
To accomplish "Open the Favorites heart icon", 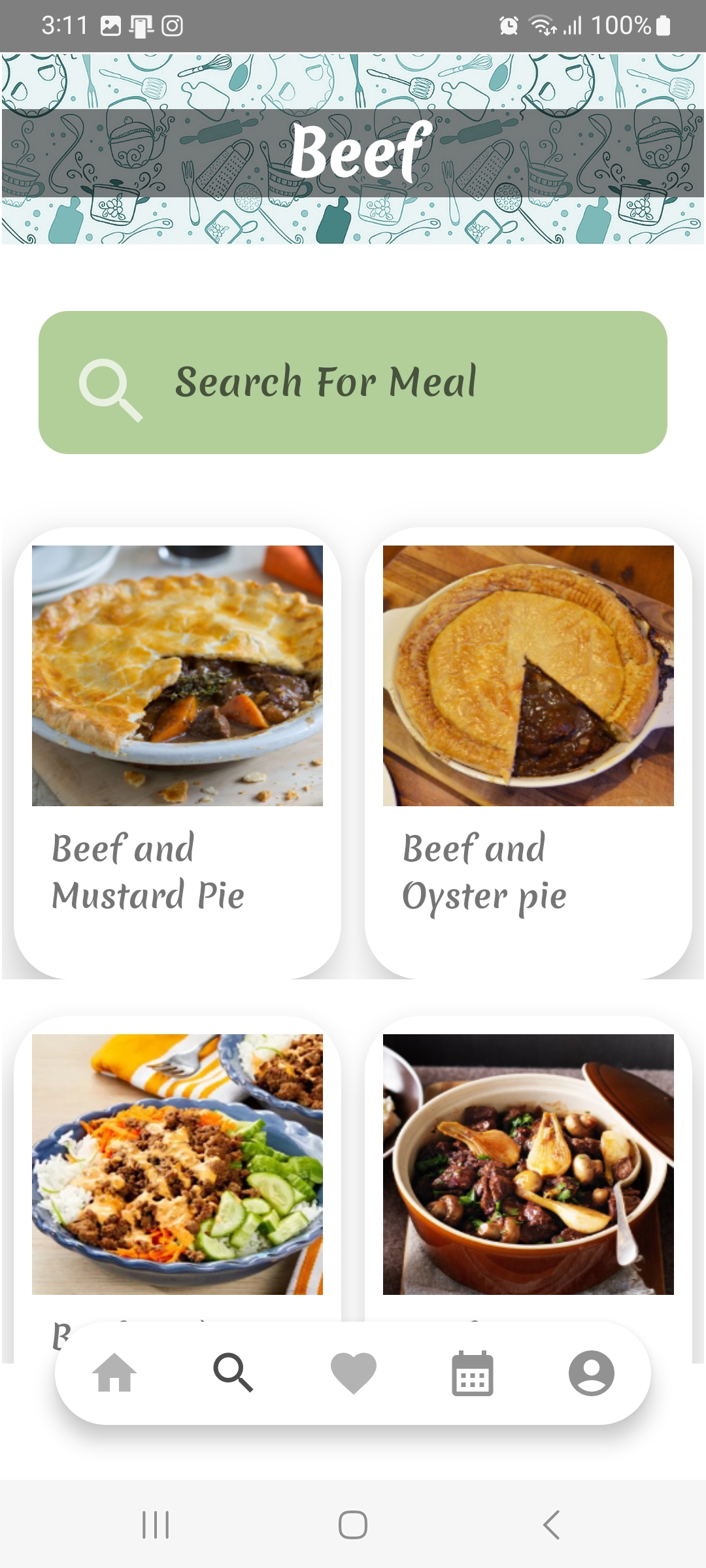I will pyautogui.click(x=353, y=1373).
